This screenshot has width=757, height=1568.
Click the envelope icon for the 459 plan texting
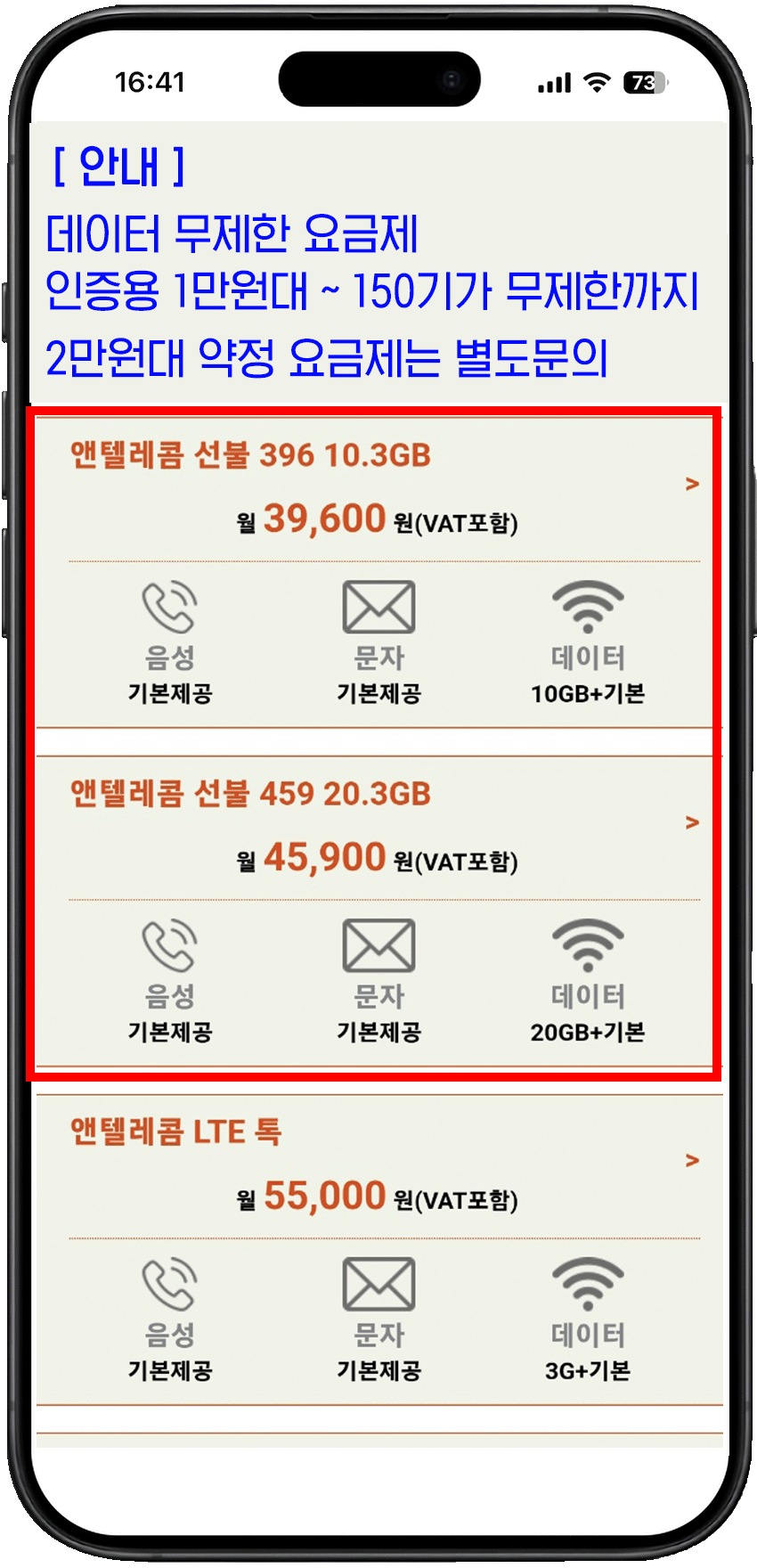pyautogui.click(x=379, y=946)
